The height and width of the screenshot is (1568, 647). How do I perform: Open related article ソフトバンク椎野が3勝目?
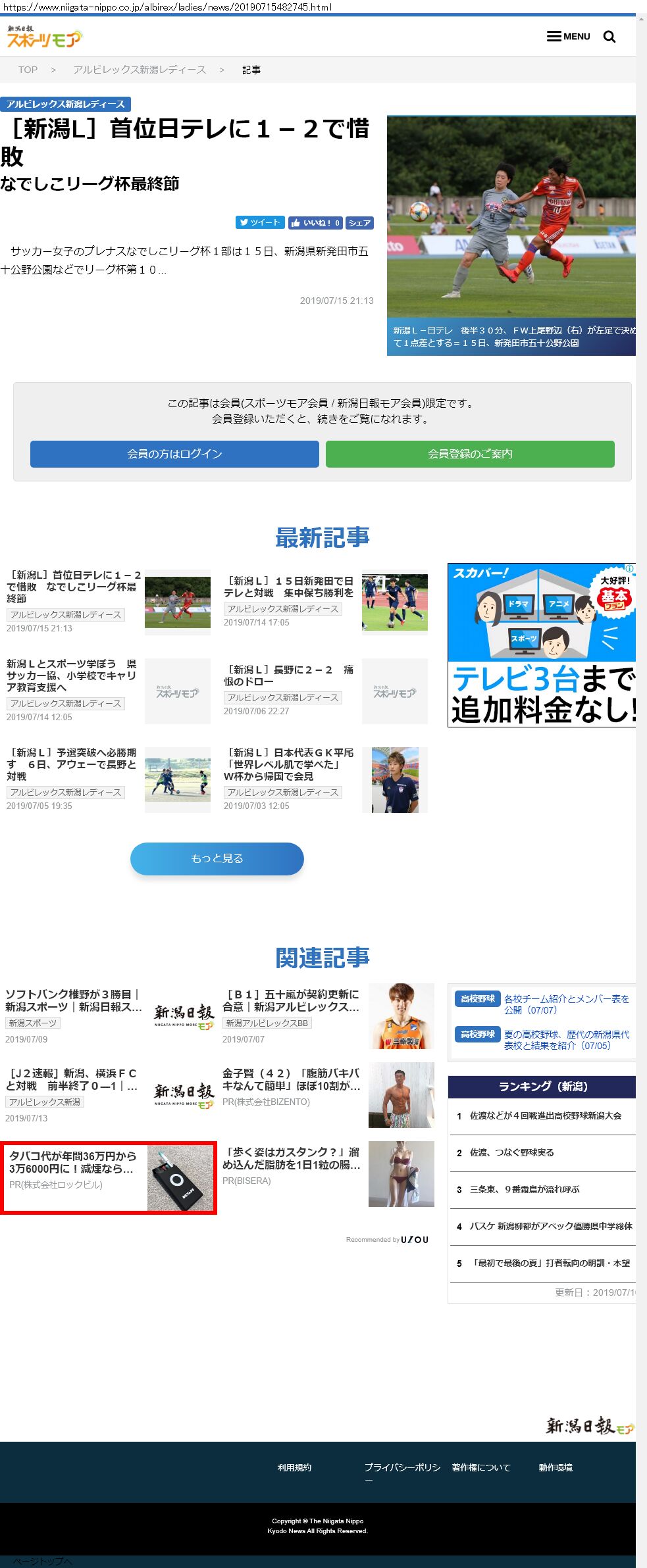tap(72, 1000)
